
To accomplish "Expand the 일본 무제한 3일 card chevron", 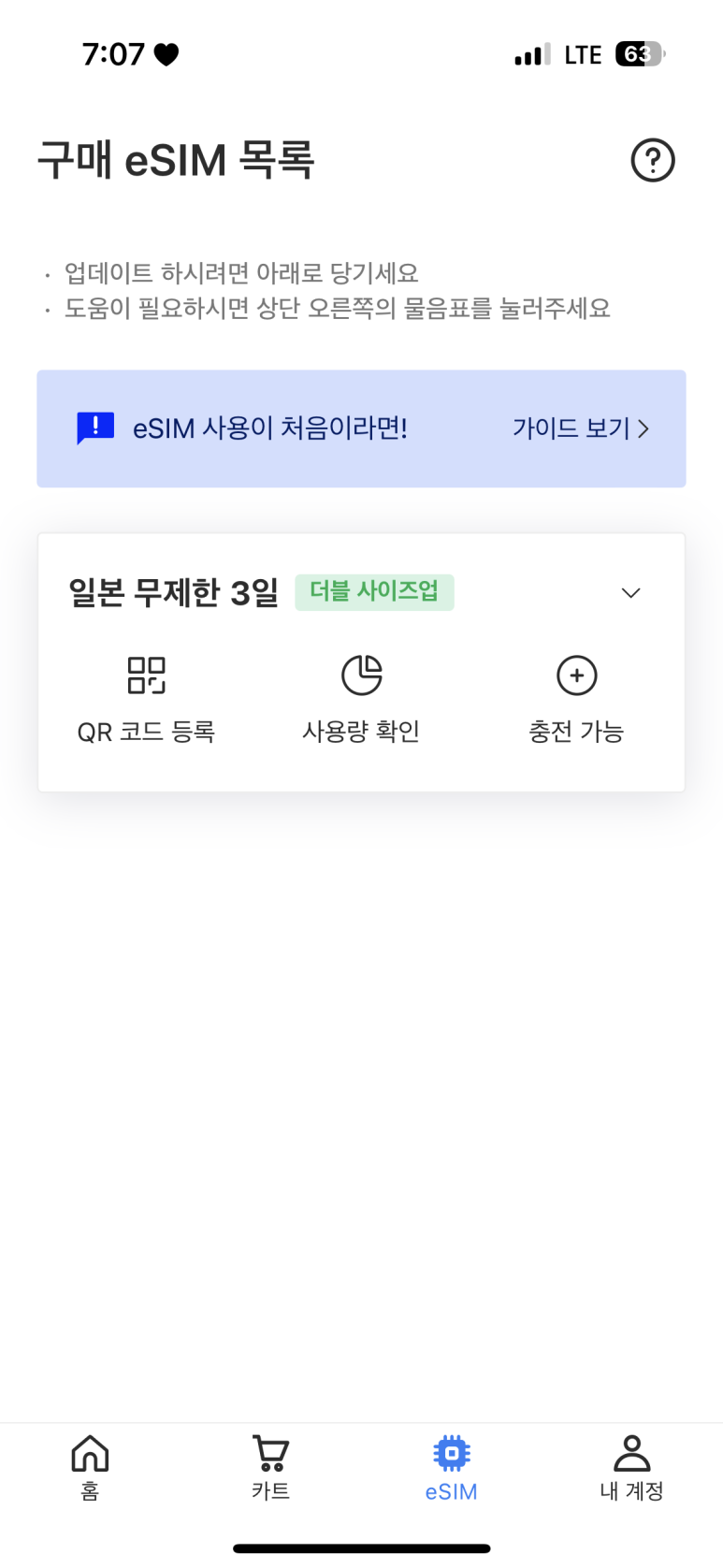I will click(x=631, y=593).
